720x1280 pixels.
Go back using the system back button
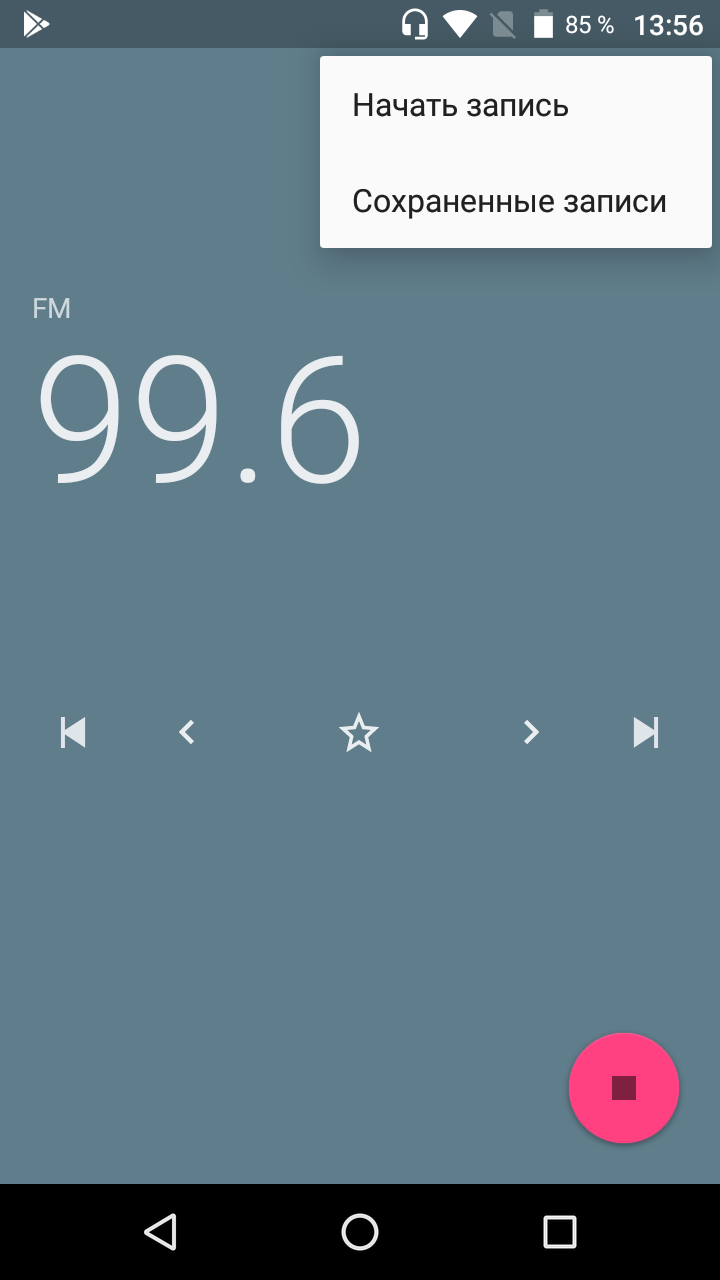pyautogui.click(x=160, y=1232)
